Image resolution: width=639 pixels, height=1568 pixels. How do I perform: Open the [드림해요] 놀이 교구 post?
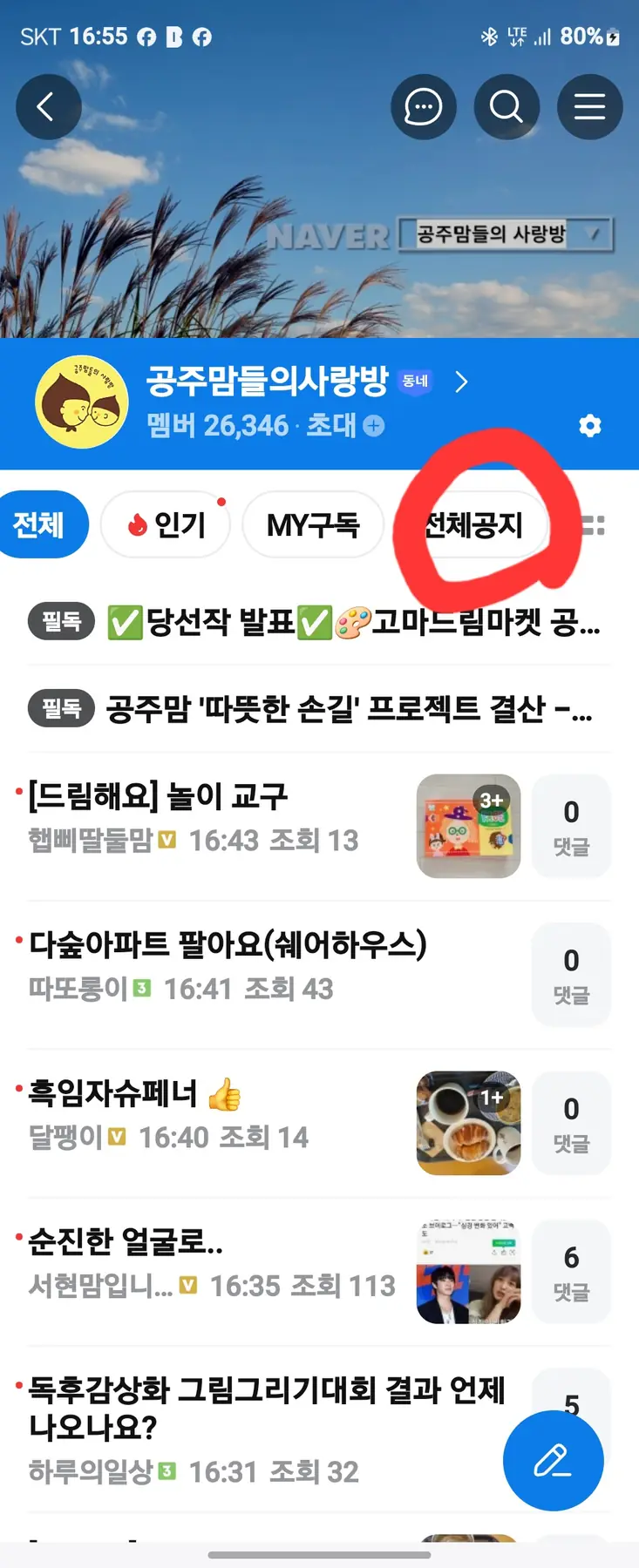158,797
